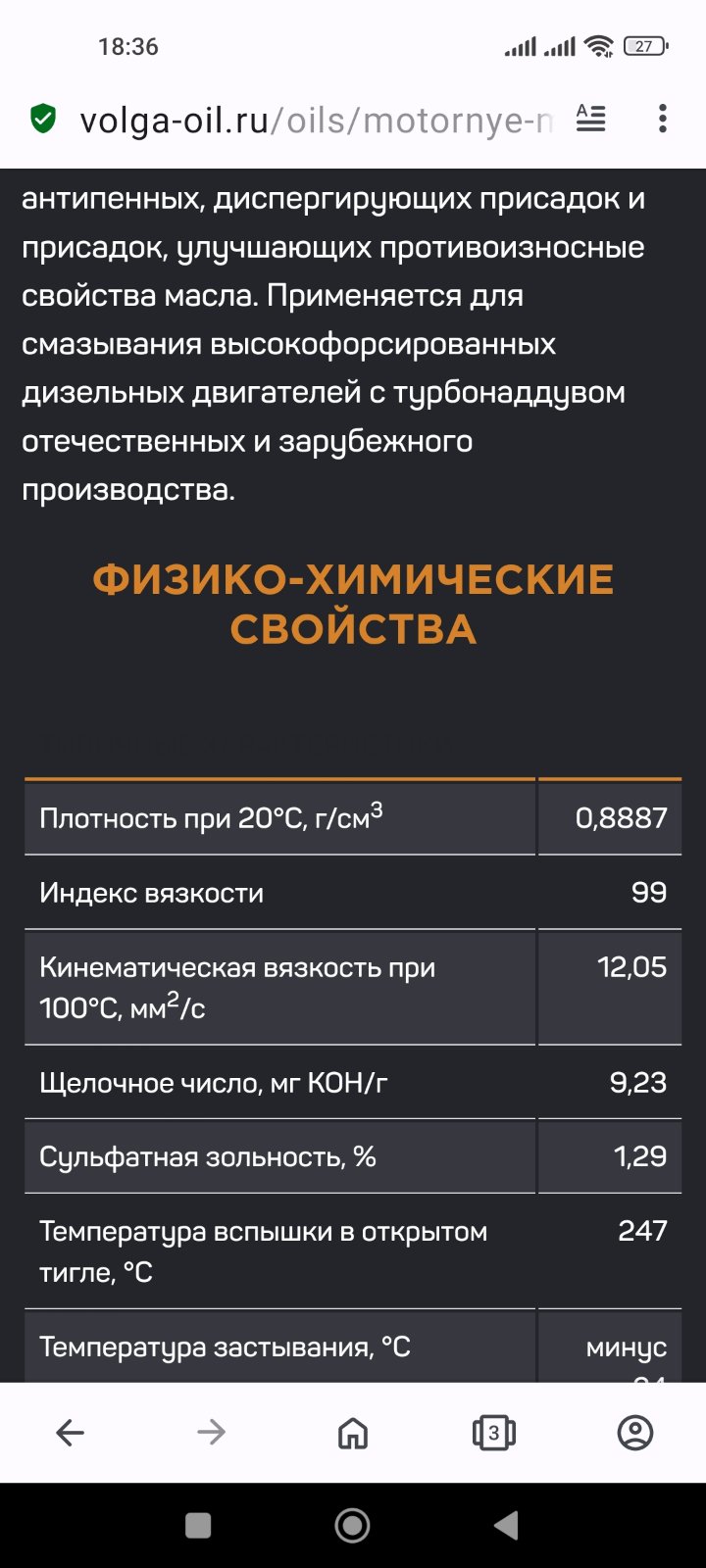Open the browser home page
Screen dimensions: 706x1568
coord(353,1433)
